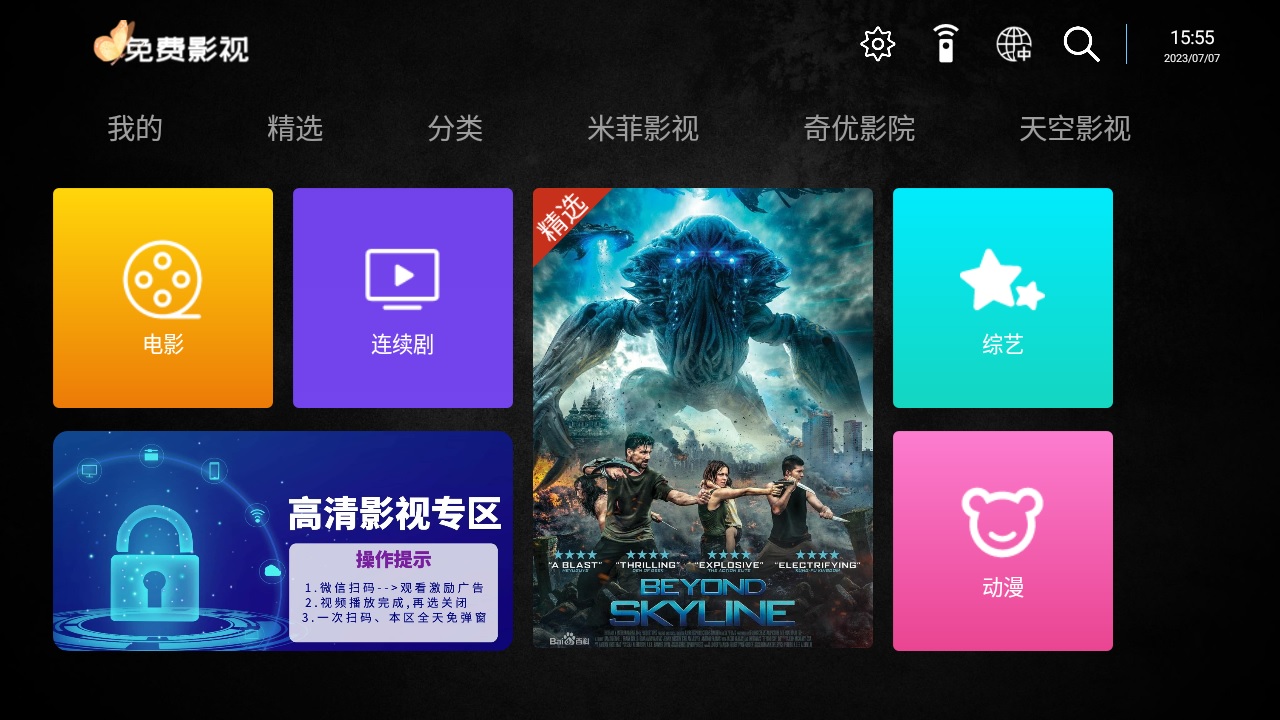Open the 连续剧 category tile

point(403,298)
